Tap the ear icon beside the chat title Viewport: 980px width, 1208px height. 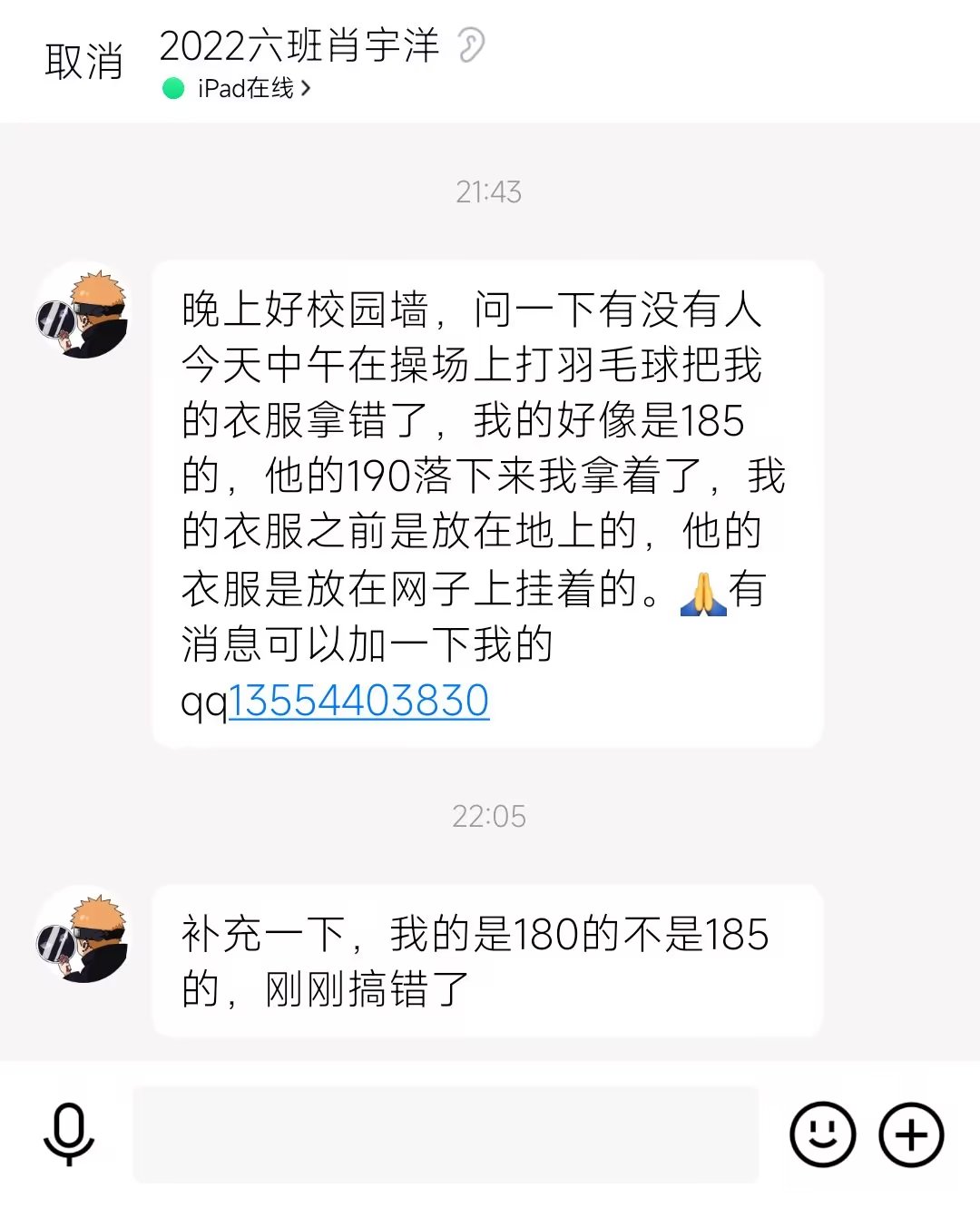point(471,44)
